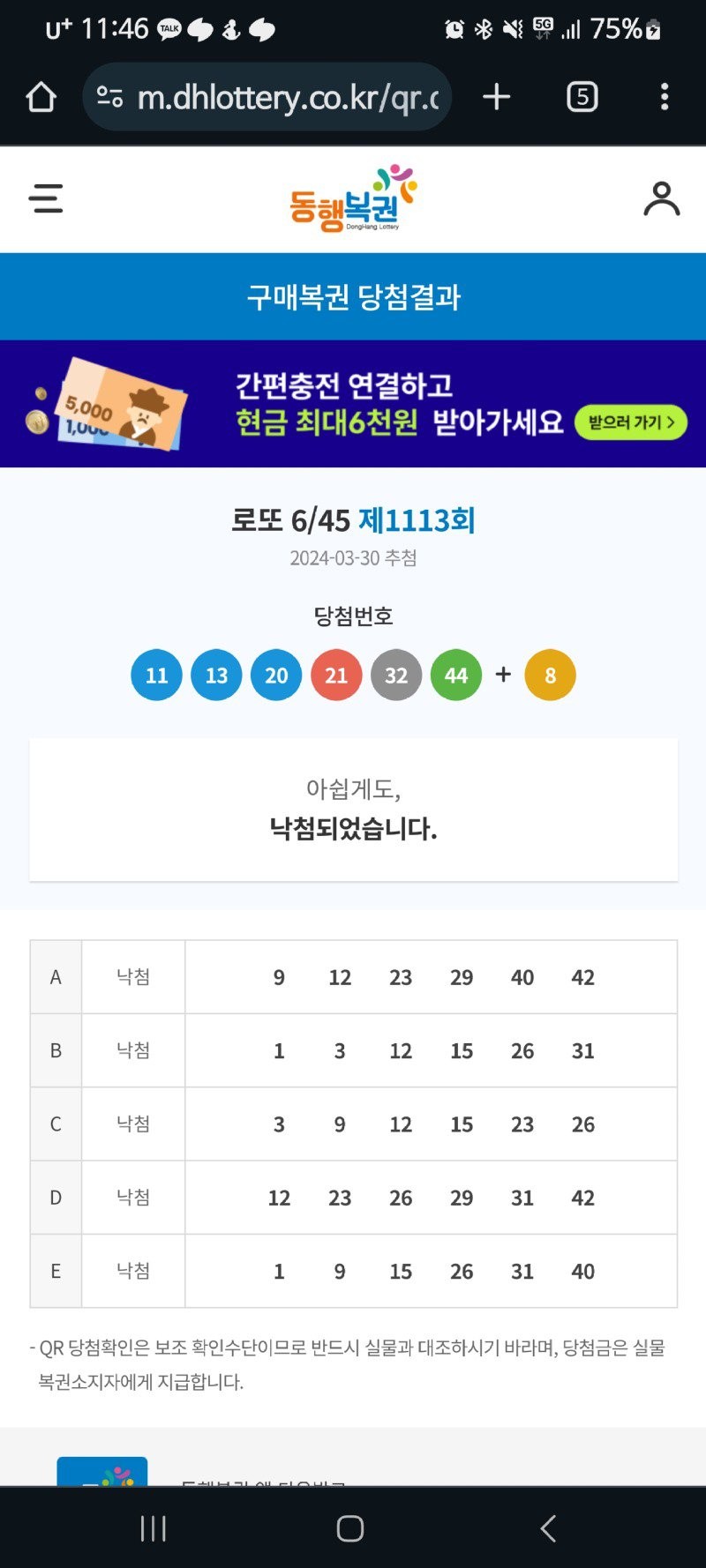Screen dimensions: 706x1568
Task: Tap the 동행복권 logo to go home
Action: 353,199
